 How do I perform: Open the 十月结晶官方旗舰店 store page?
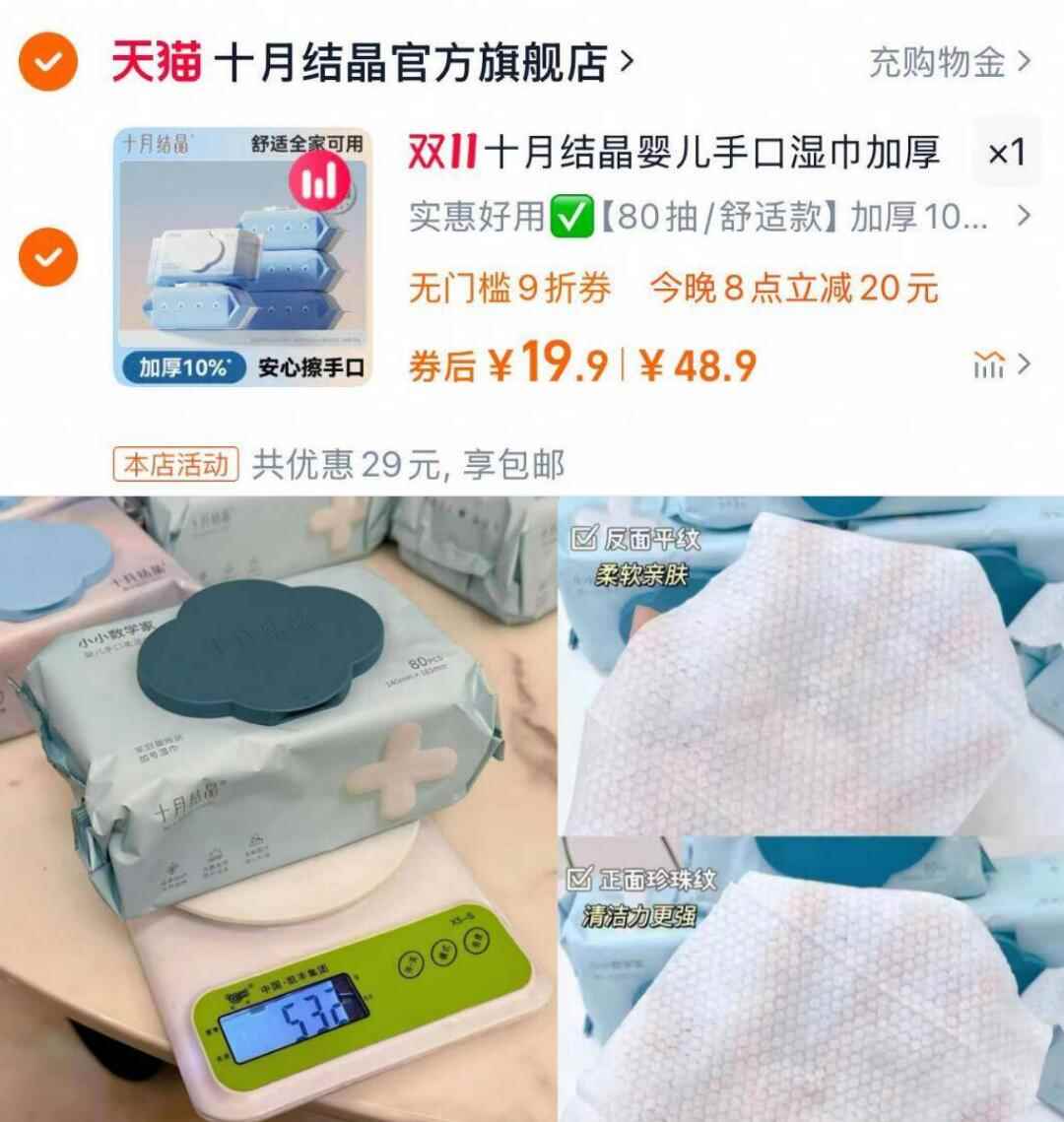click(x=414, y=59)
